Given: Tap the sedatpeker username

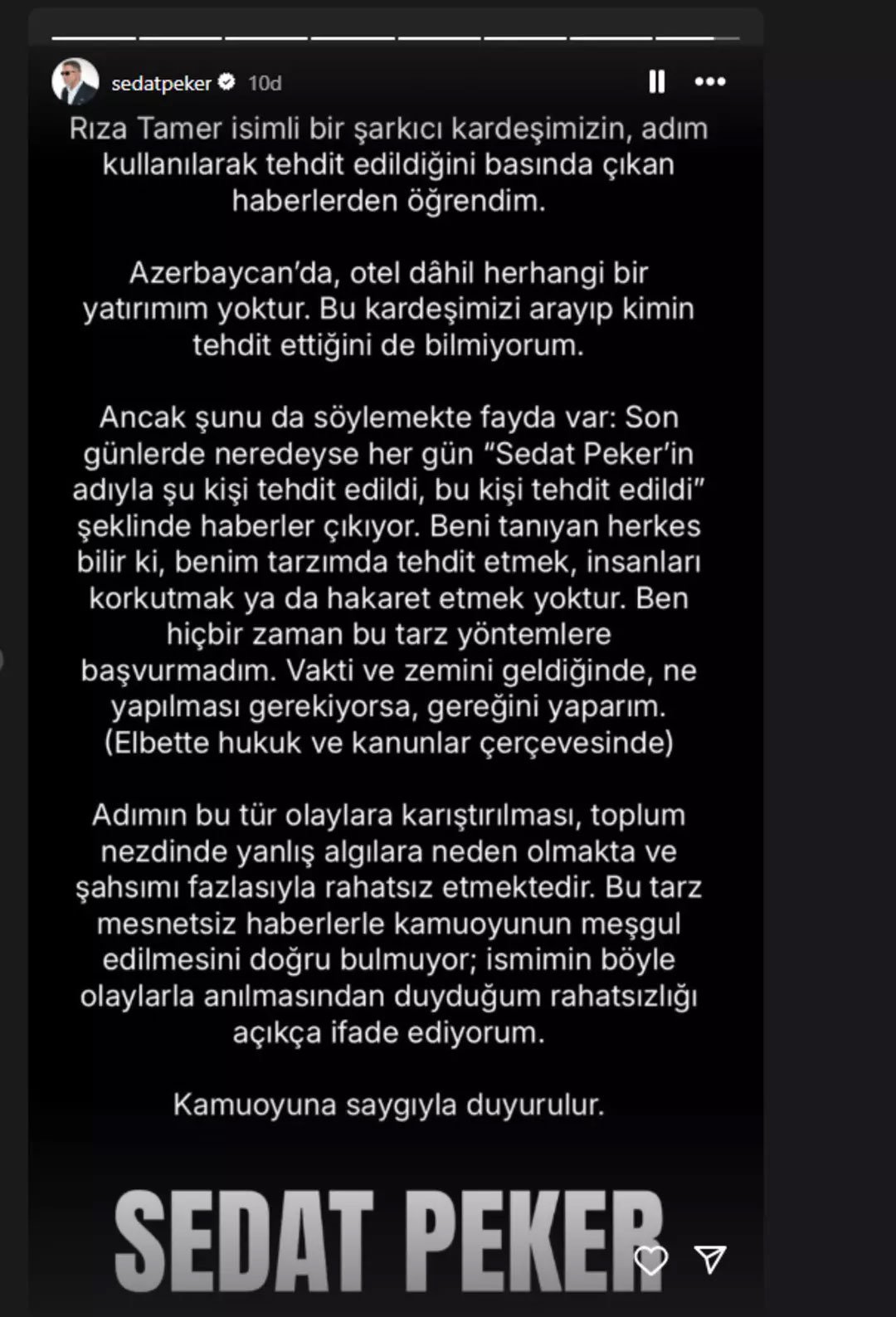Looking at the screenshot, I should [x=161, y=83].
